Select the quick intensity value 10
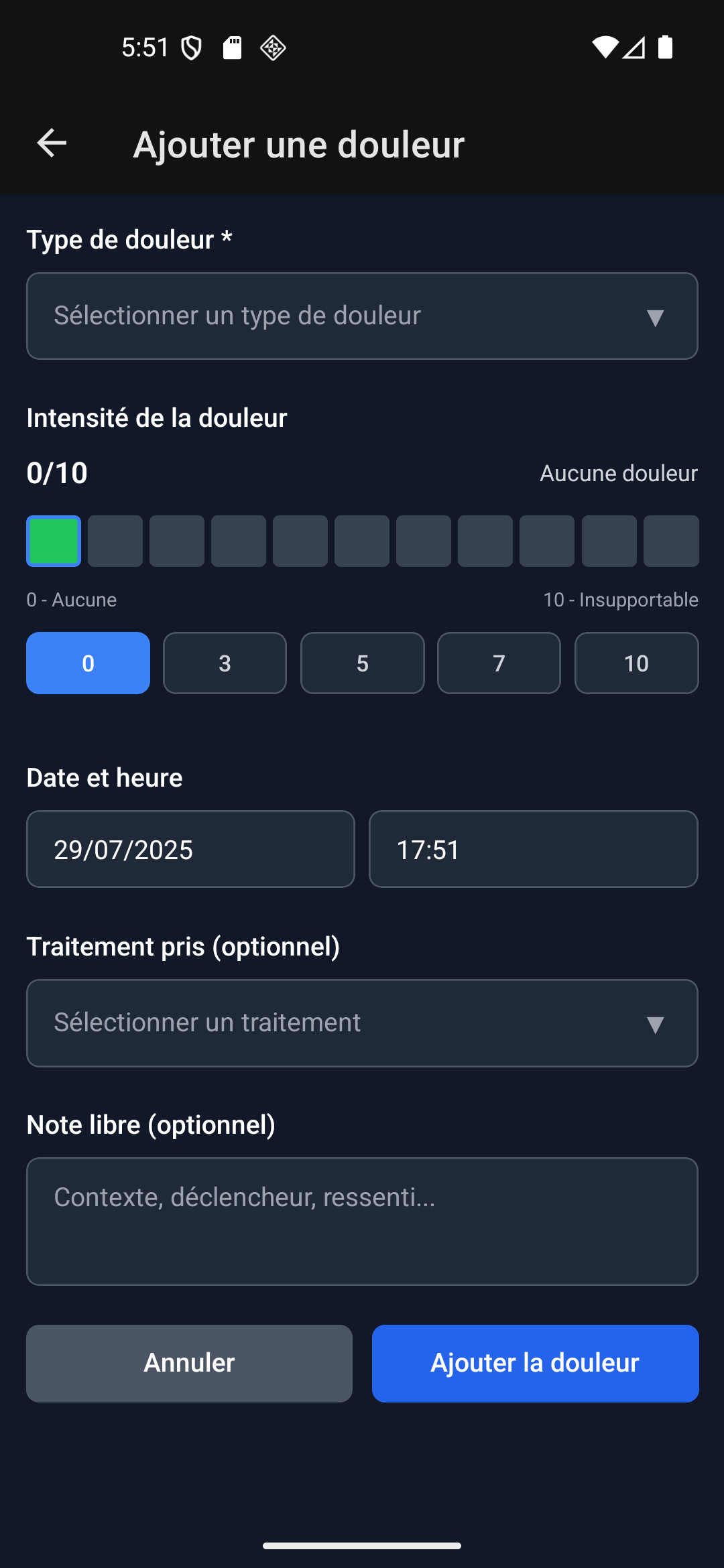Screen dimensions: 724x1568 click(636, 663)
